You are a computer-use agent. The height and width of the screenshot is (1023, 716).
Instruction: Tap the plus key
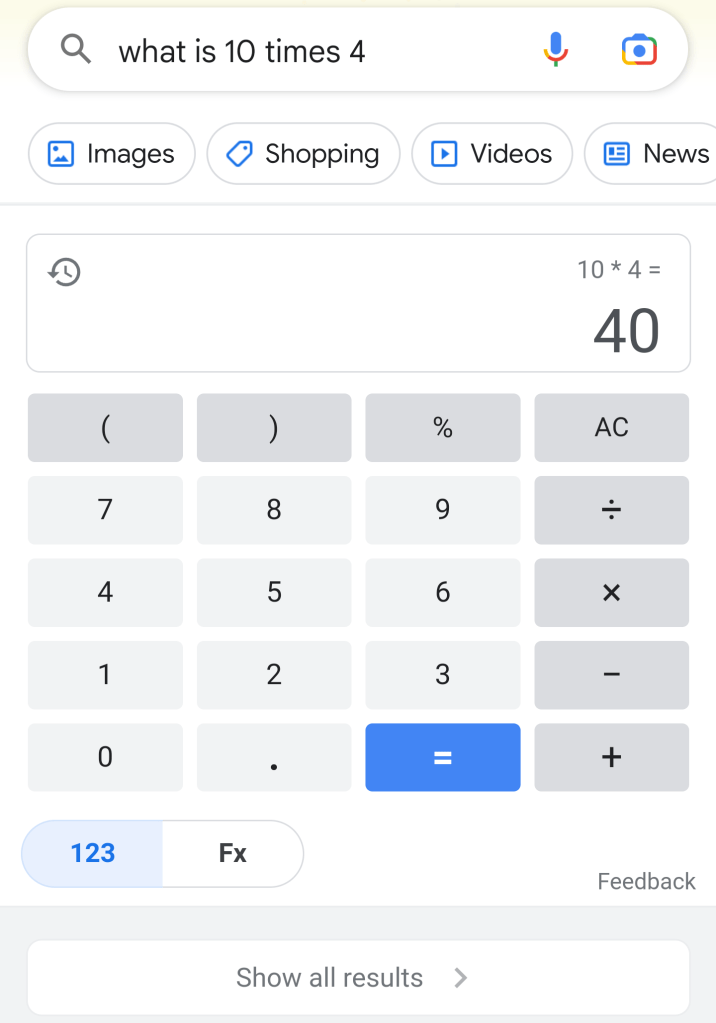click(611, 757)
